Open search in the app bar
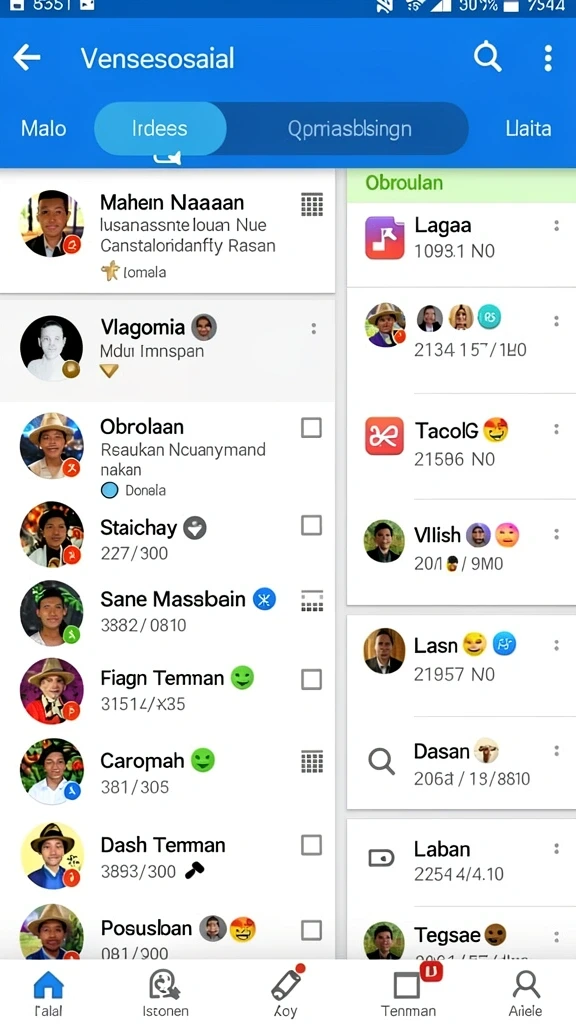Viewport: 576px width, 1024px height. tap(487, 57)
